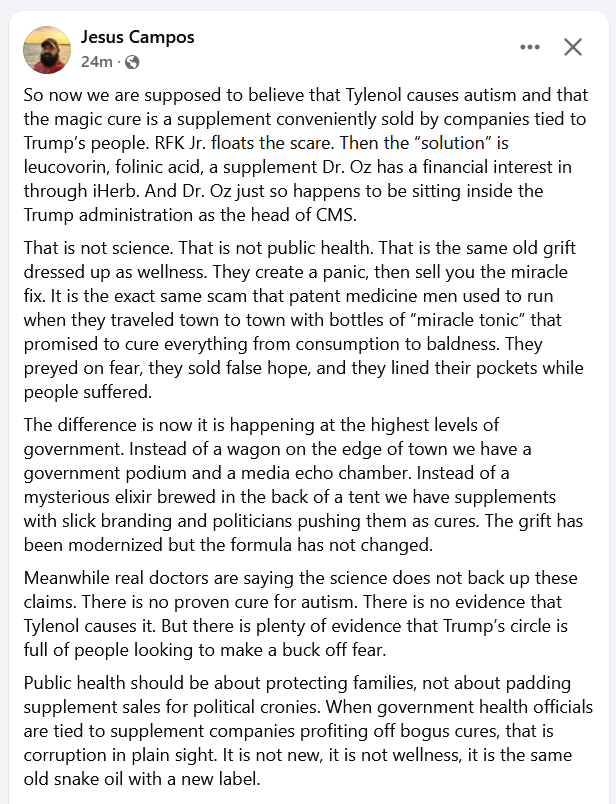The height and width of the screenshot is (804, 616).
Task: Open the post's three-dot options menu
Action: (x=529, y=47)
